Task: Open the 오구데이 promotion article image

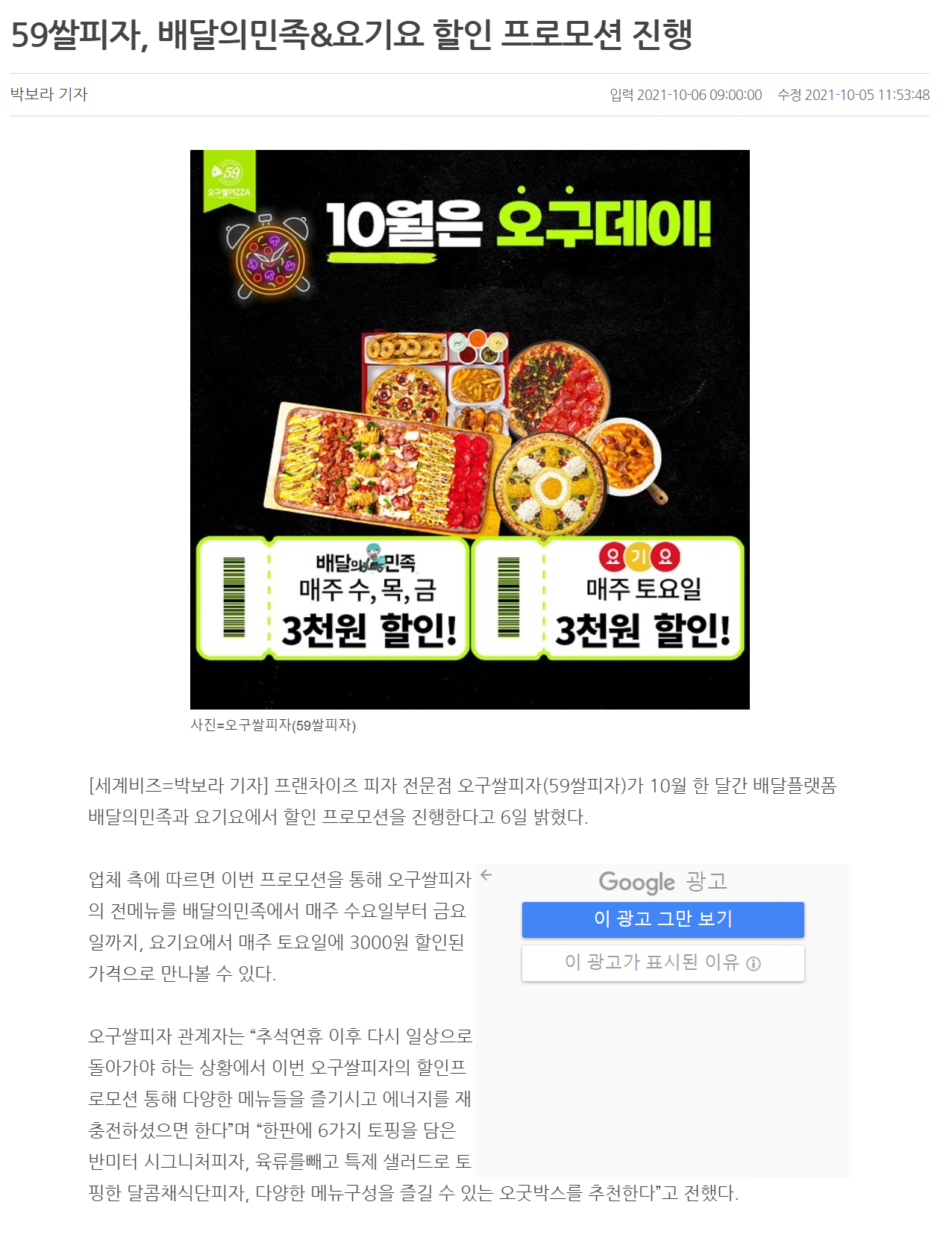Action: click(469, 429)
